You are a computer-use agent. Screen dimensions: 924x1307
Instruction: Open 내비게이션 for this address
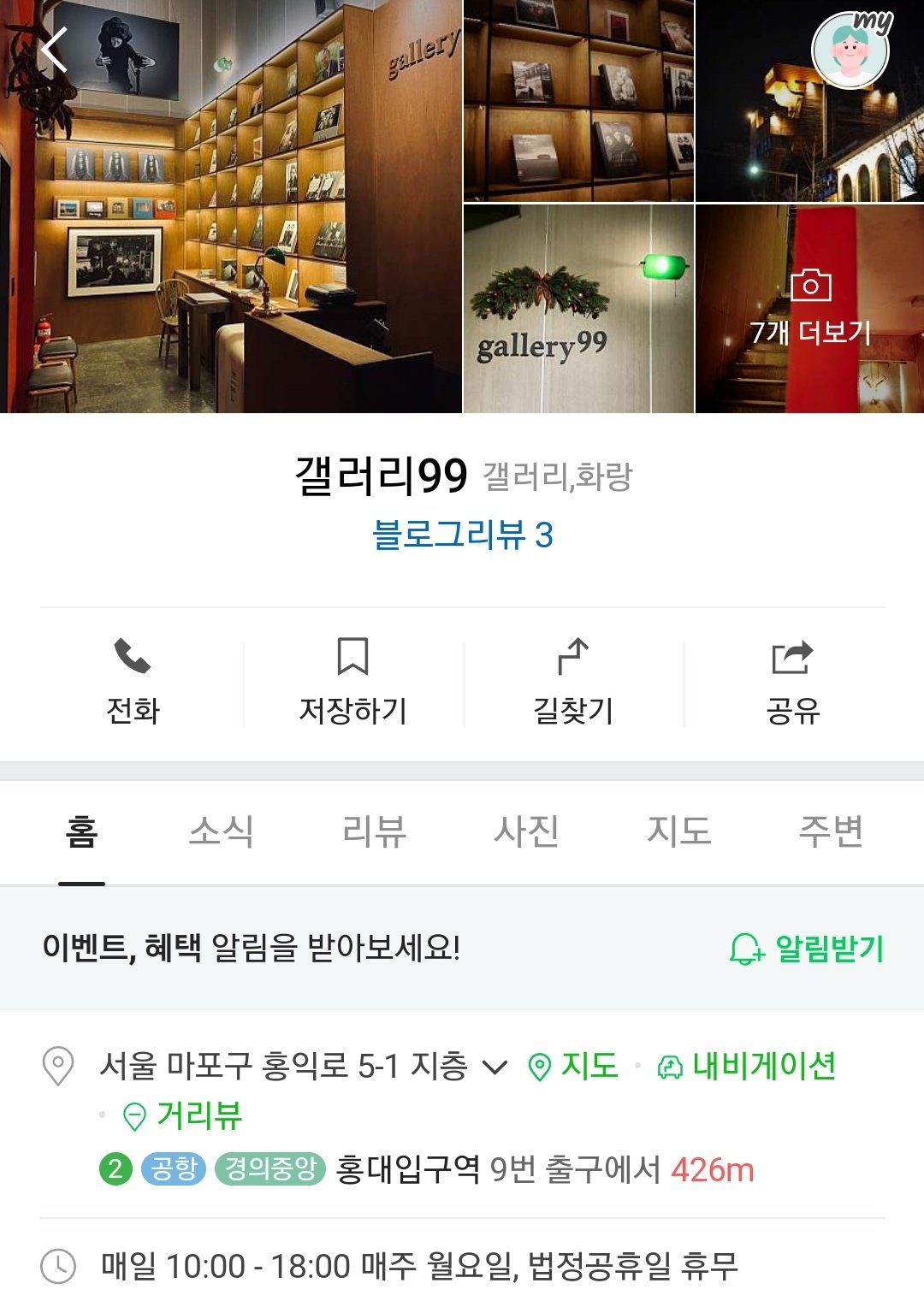[747, 1067]
